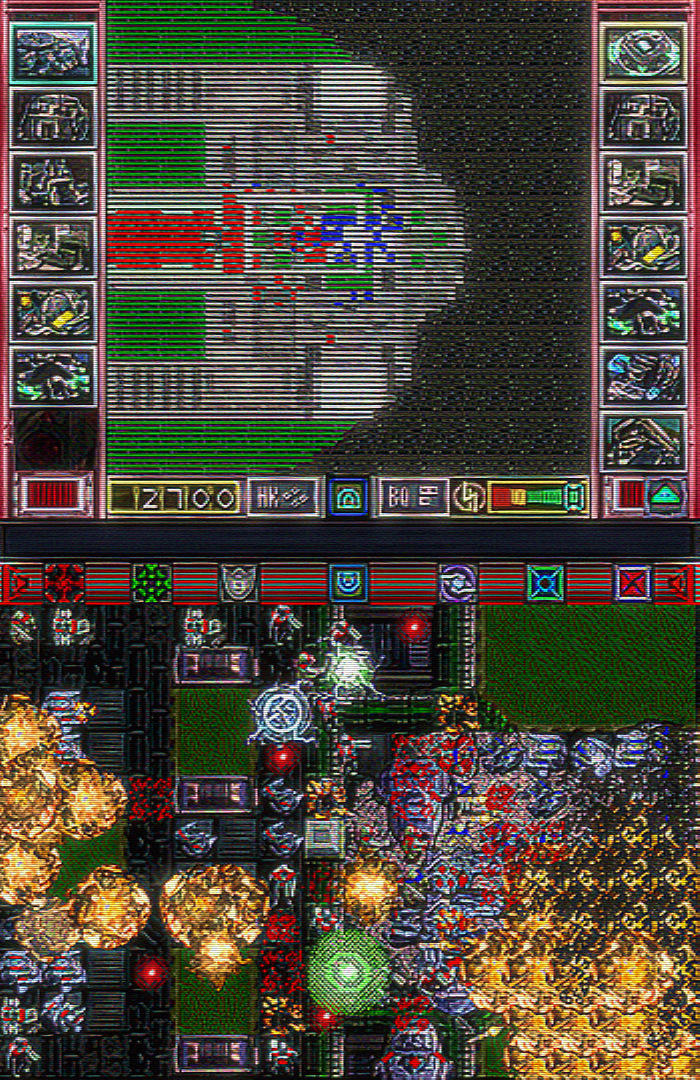The height and width of the screenshot is (1080, 700).
Task: Select the green-framed blue X command icon
Action: point(546,582)
